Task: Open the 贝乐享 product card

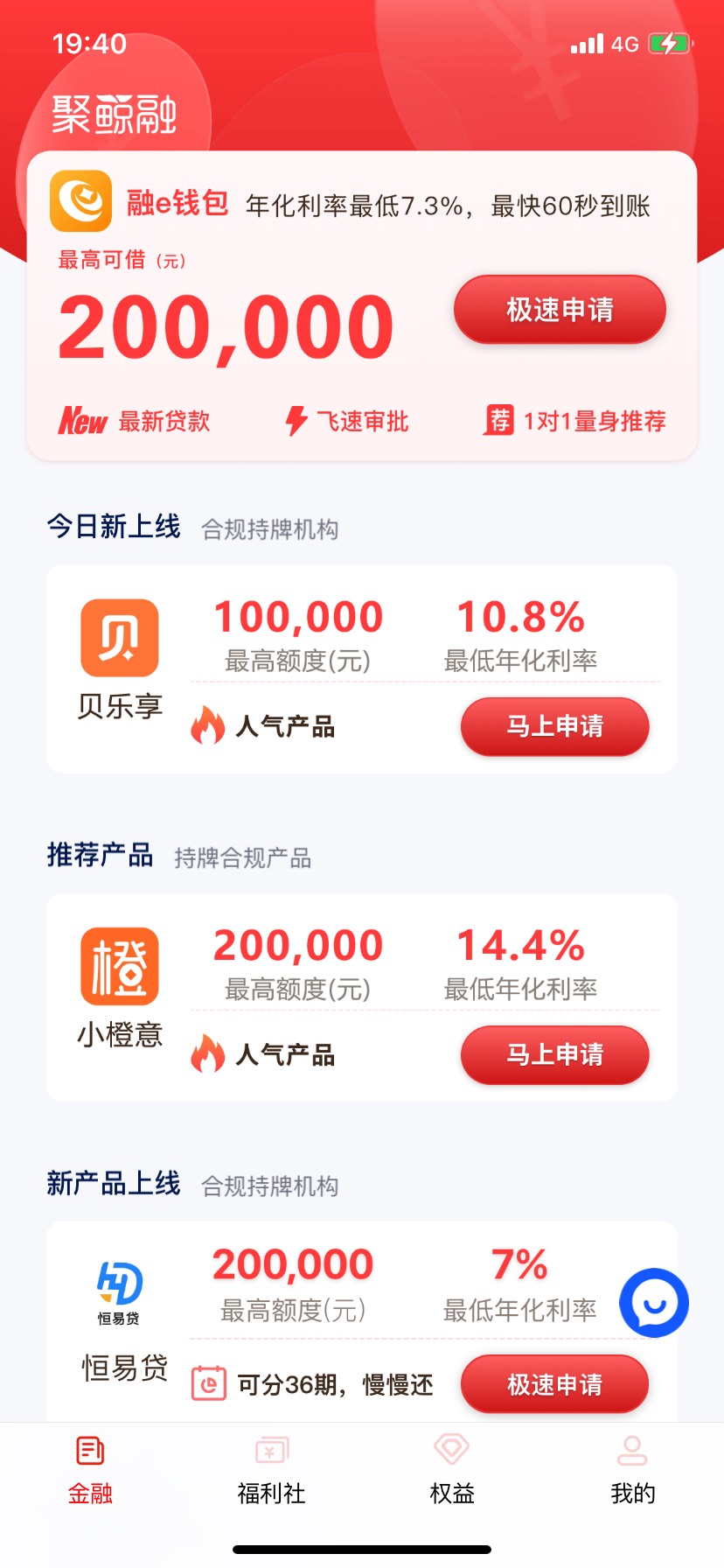Action: click(362, 668)
